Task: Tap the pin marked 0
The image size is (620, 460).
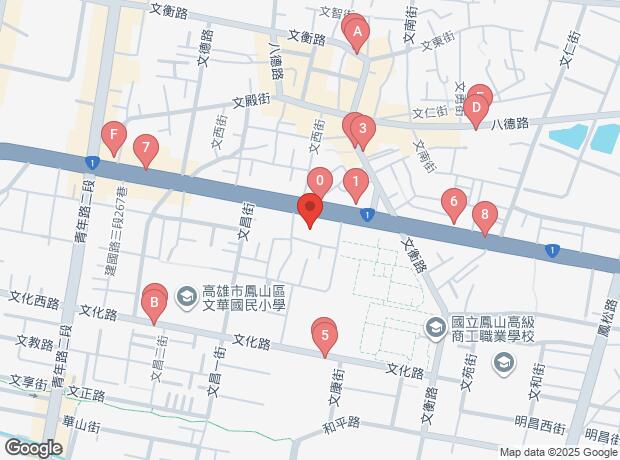Action: (x=320, y=181)
